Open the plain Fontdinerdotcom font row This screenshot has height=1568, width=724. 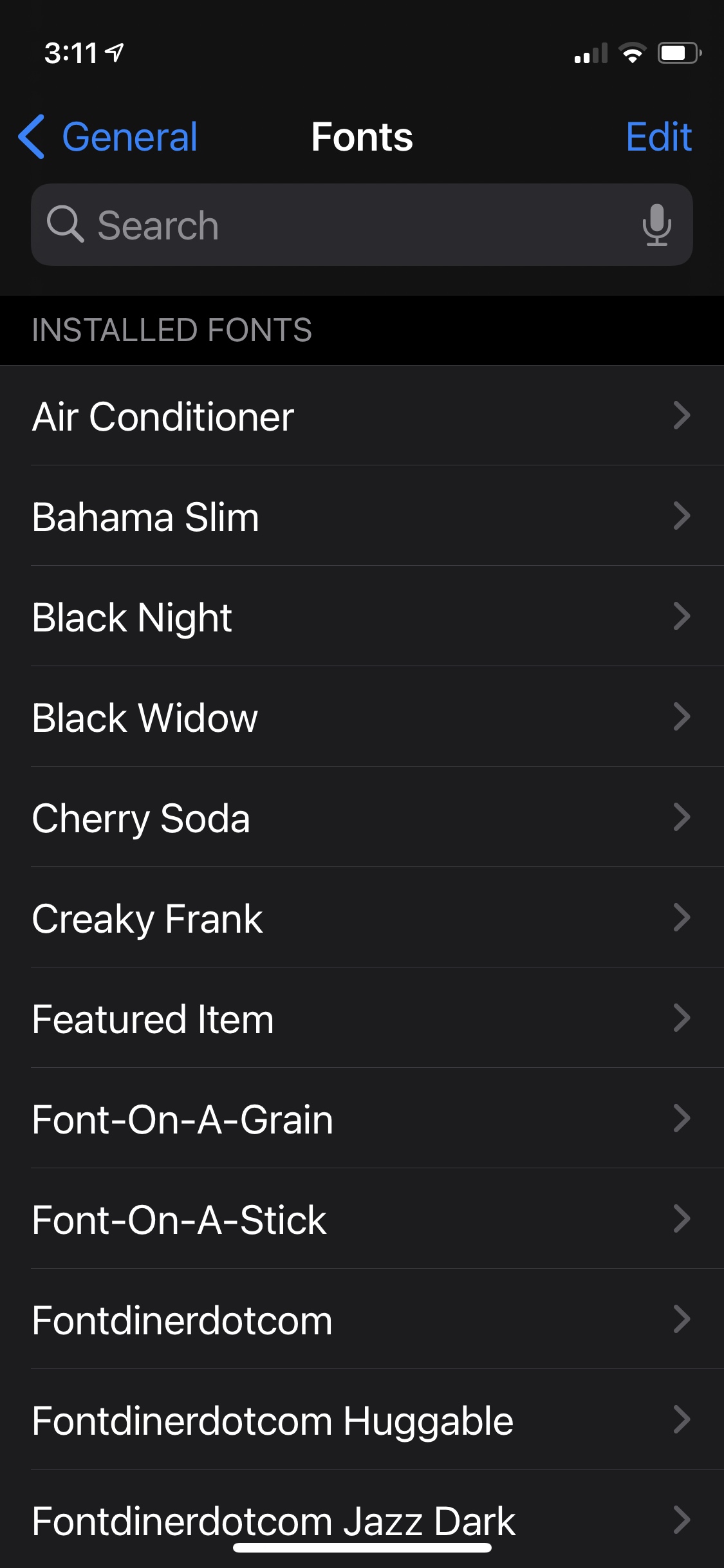[362, 1320]
